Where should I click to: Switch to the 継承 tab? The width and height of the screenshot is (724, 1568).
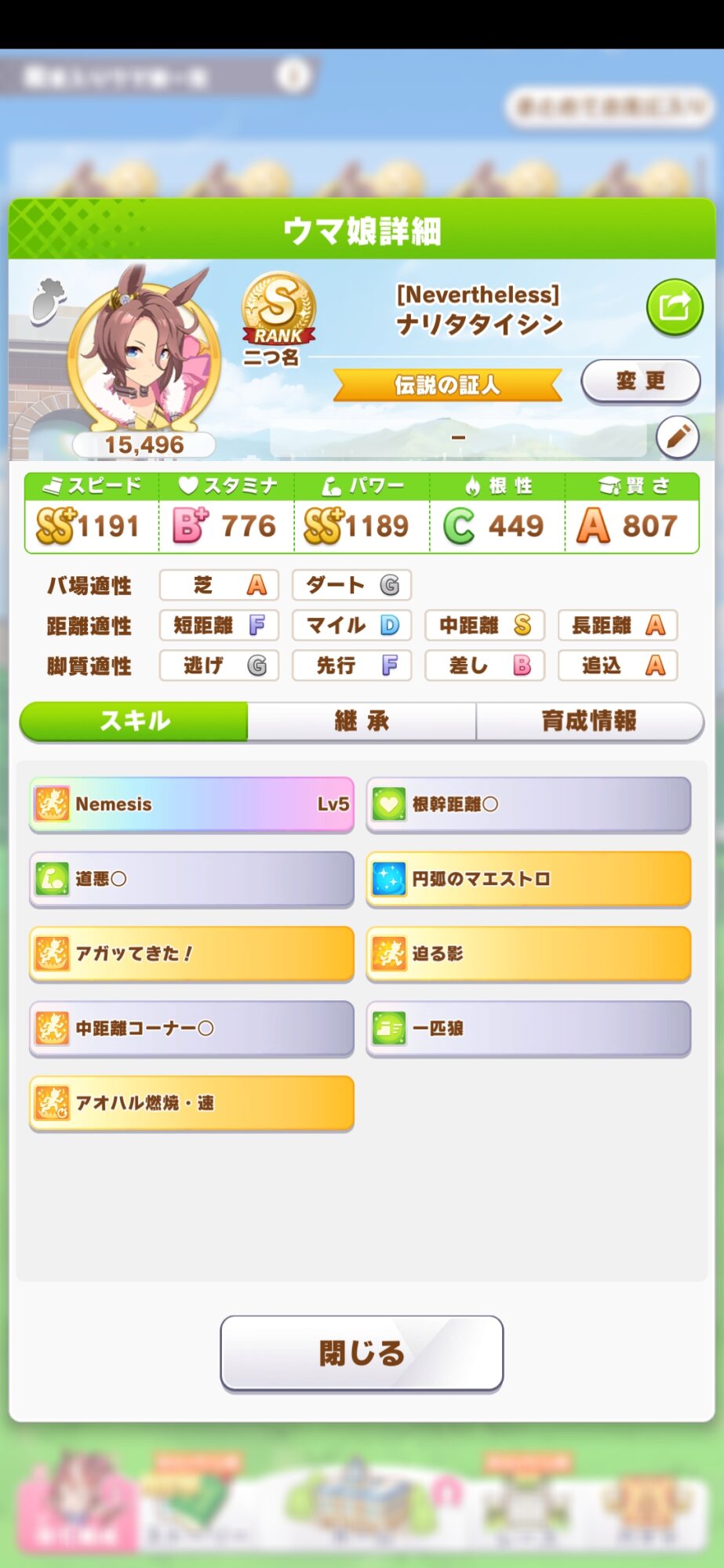[x=362, y=720]
